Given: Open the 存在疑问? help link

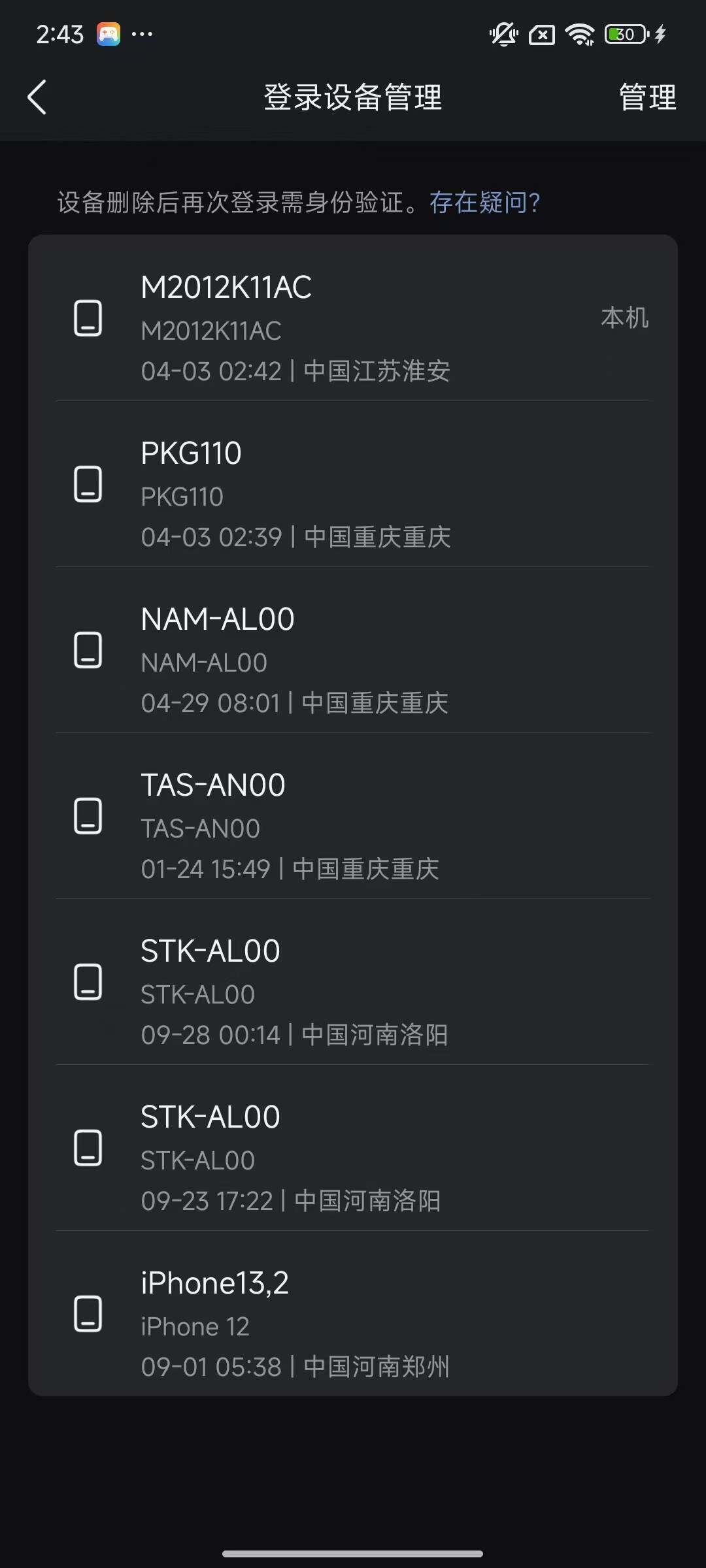Looking at the screenshot, I should click(x=485, y=203).
